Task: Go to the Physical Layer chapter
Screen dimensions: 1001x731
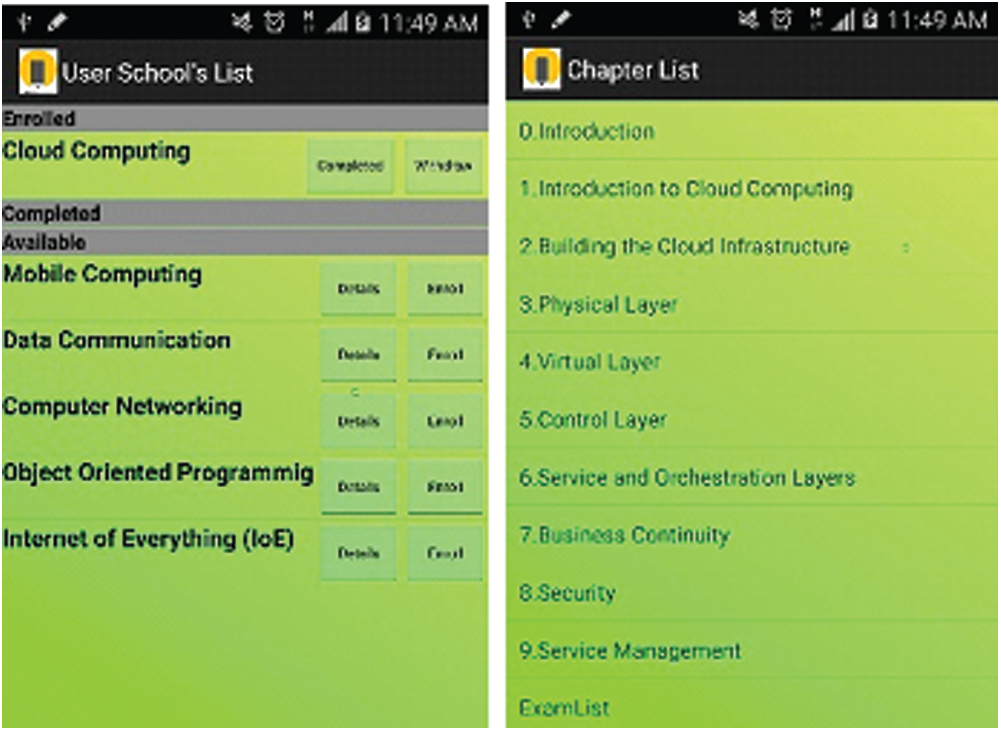Action: click(x=598, y=305)
